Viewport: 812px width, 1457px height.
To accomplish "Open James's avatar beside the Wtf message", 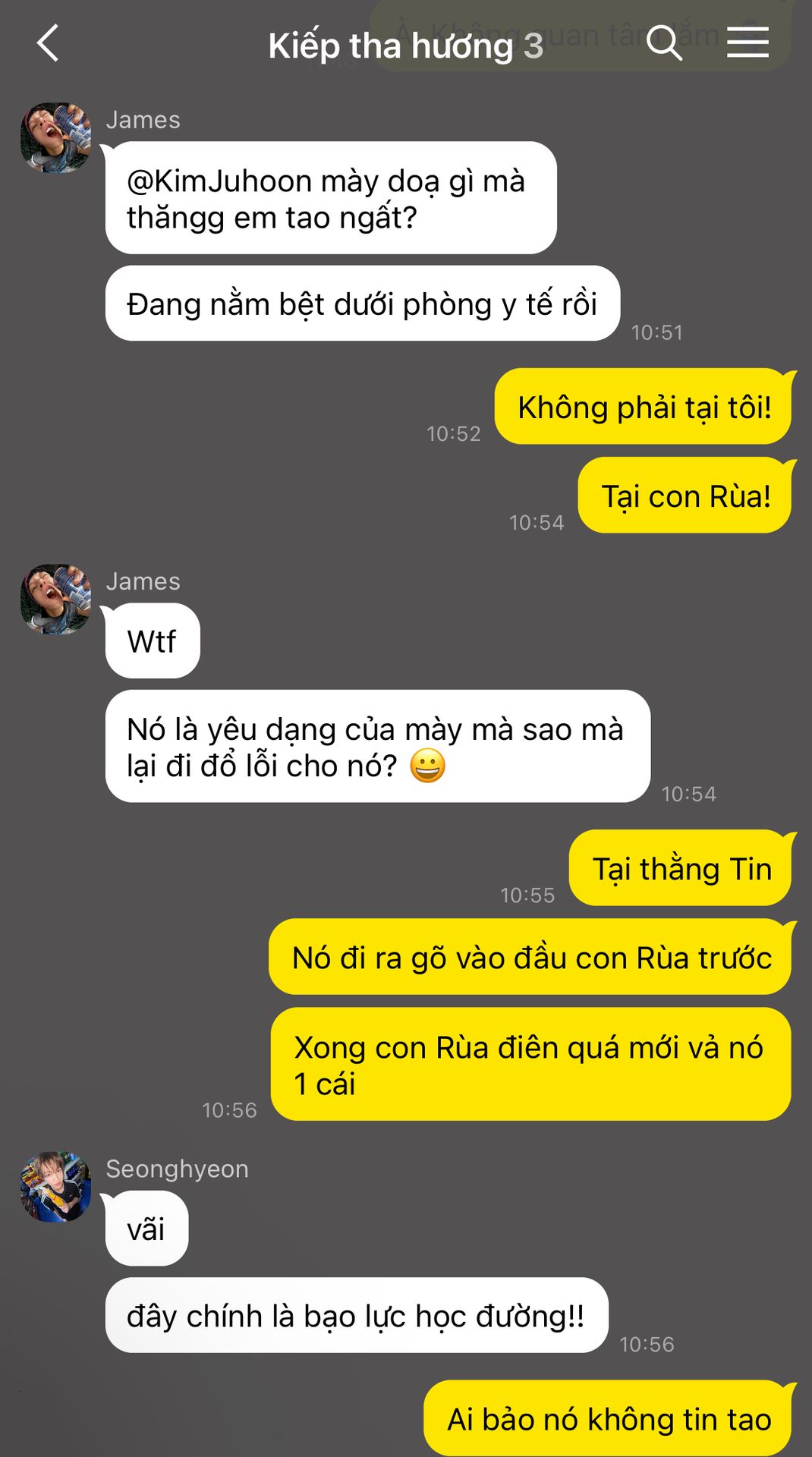I will coord(55,599).
